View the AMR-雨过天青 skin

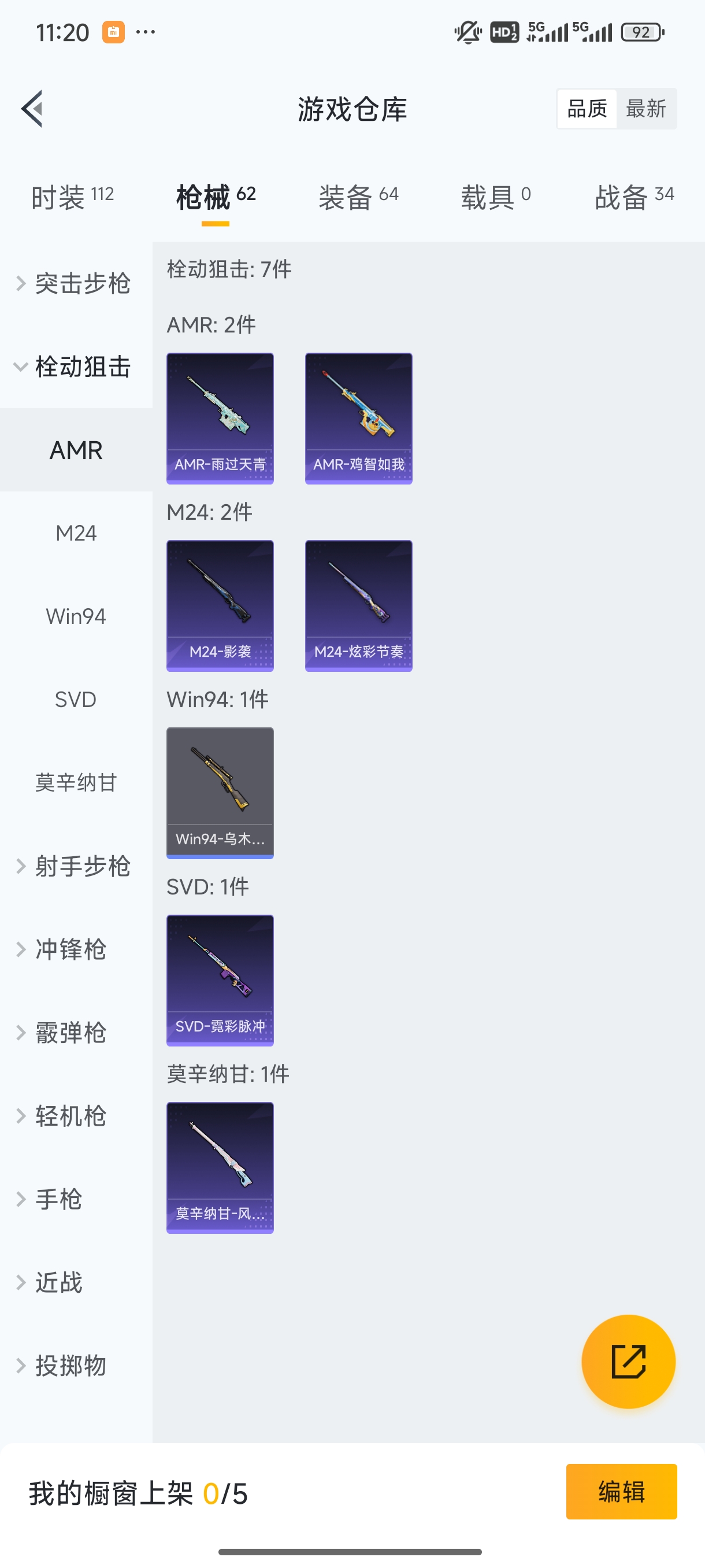pos(220,417)
